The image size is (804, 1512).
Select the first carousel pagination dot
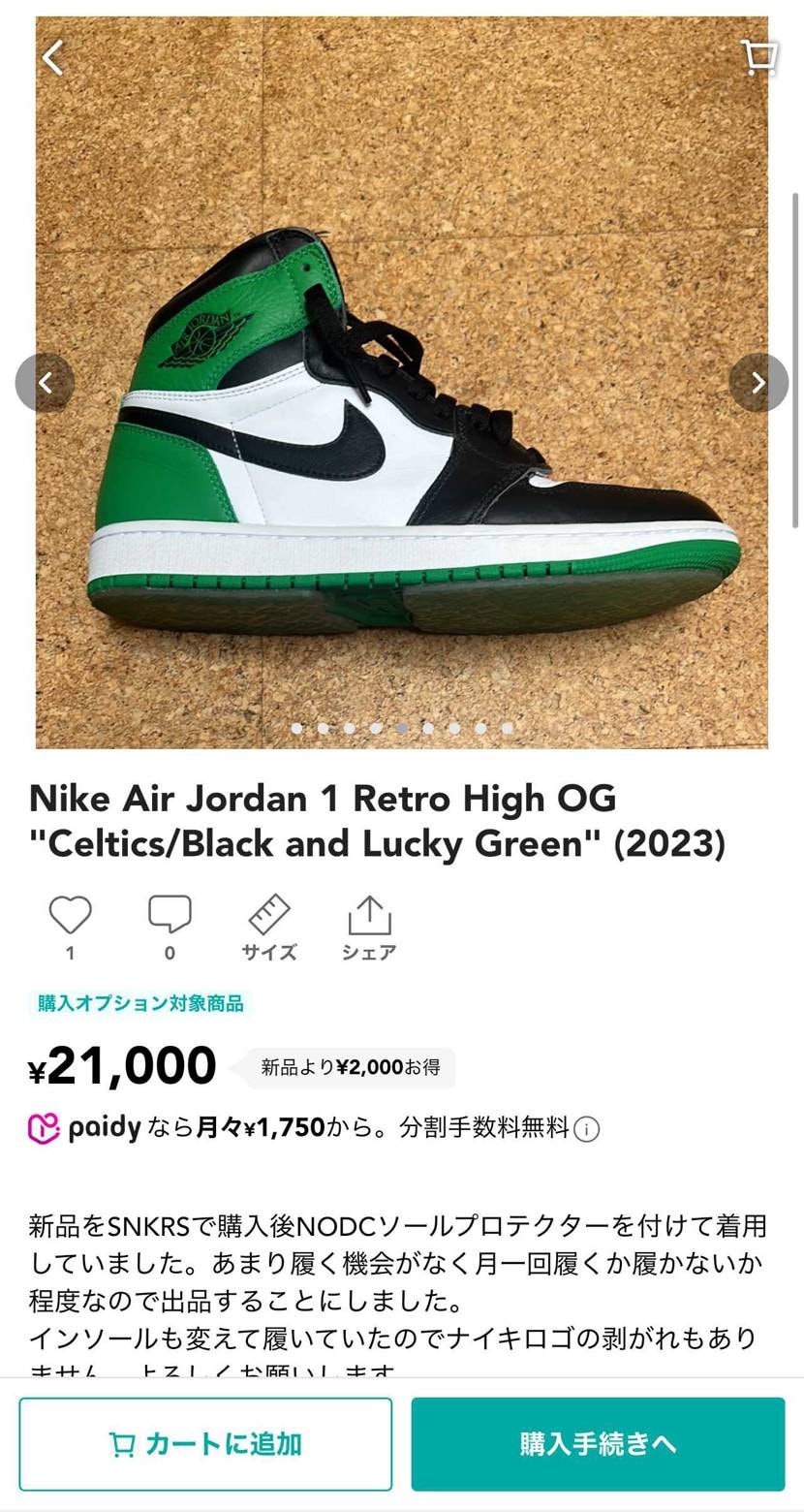pos(296,727)
